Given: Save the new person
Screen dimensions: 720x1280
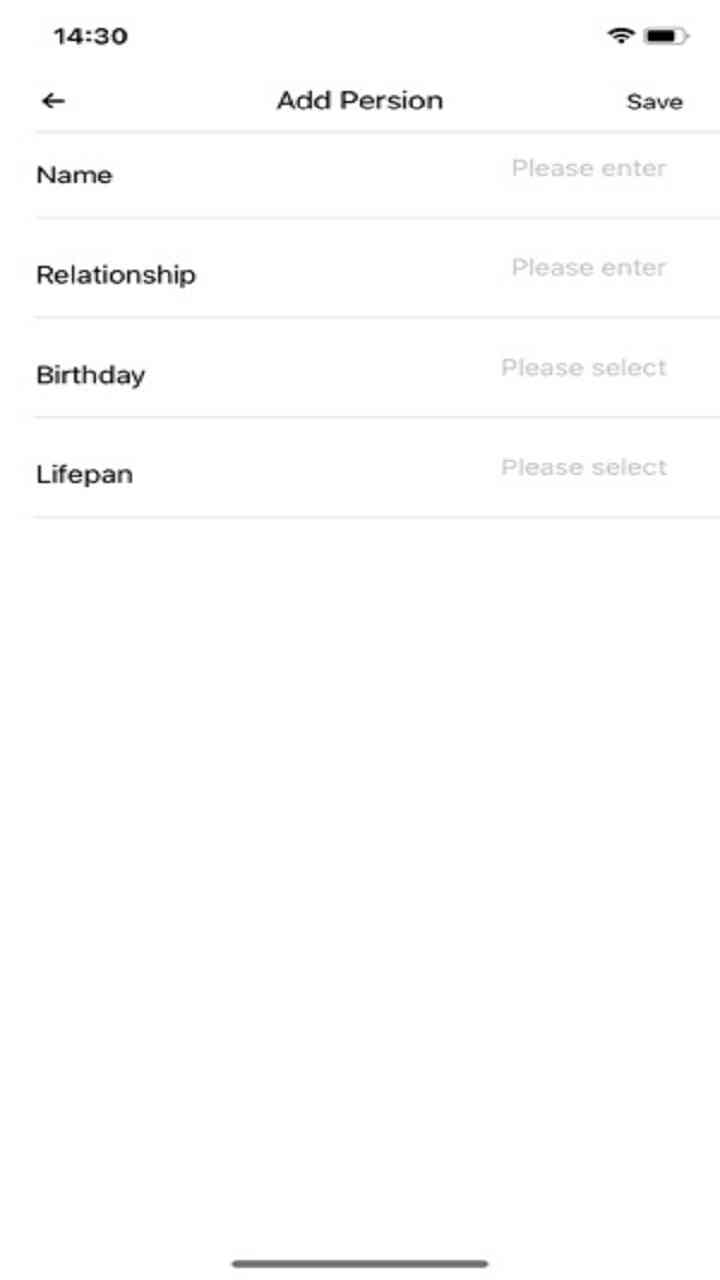Looking at the screenshot, I should [x=654, y=102].
